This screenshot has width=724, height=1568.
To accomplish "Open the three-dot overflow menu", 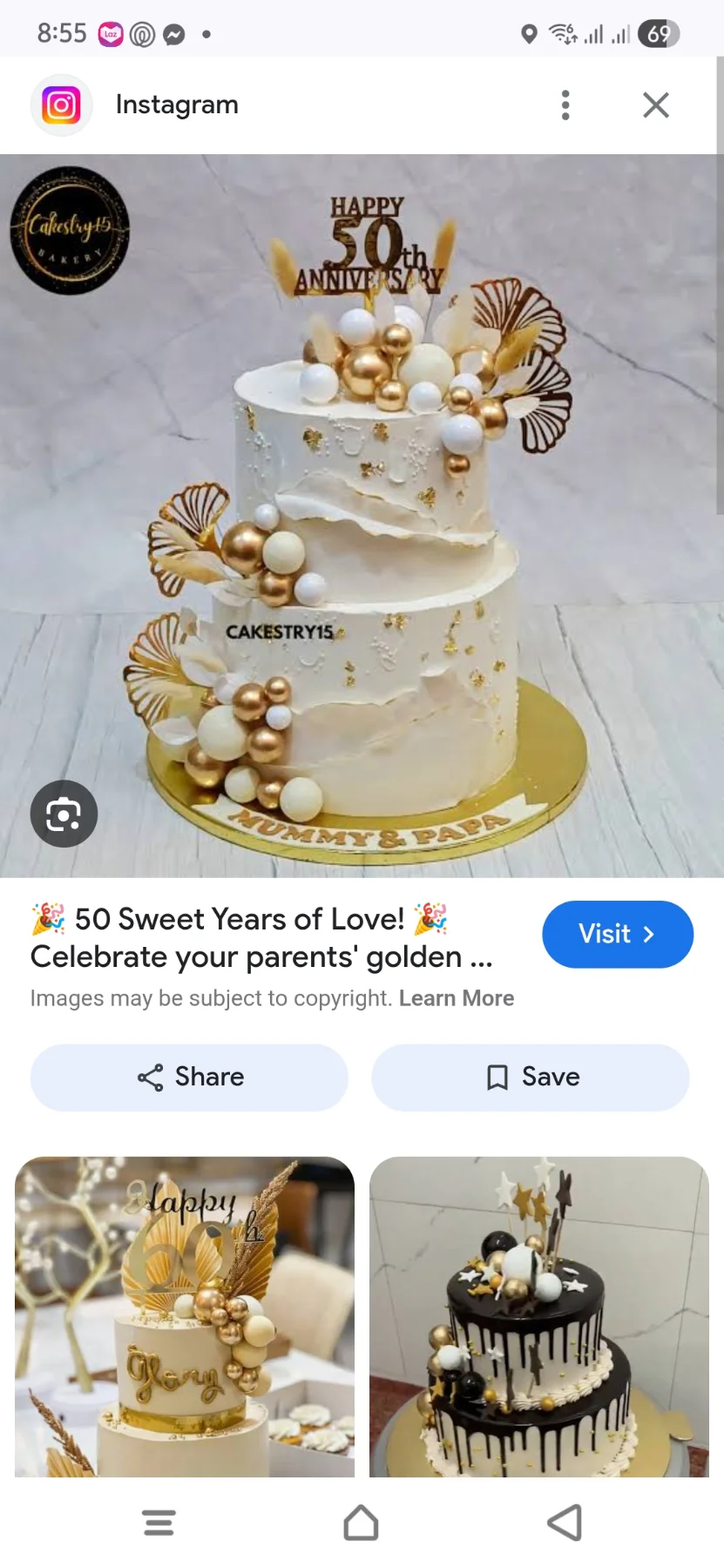I will coord(565,105).
